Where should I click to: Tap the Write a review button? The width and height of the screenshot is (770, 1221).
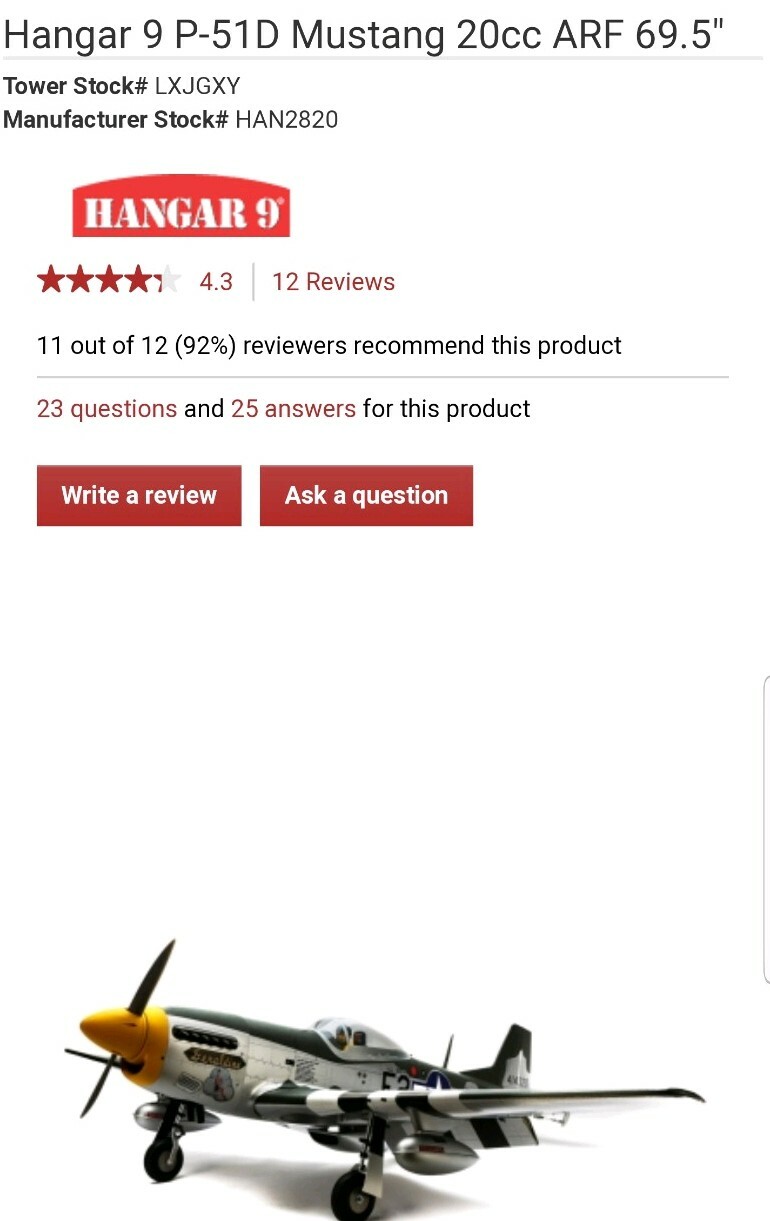coord(139,495)
